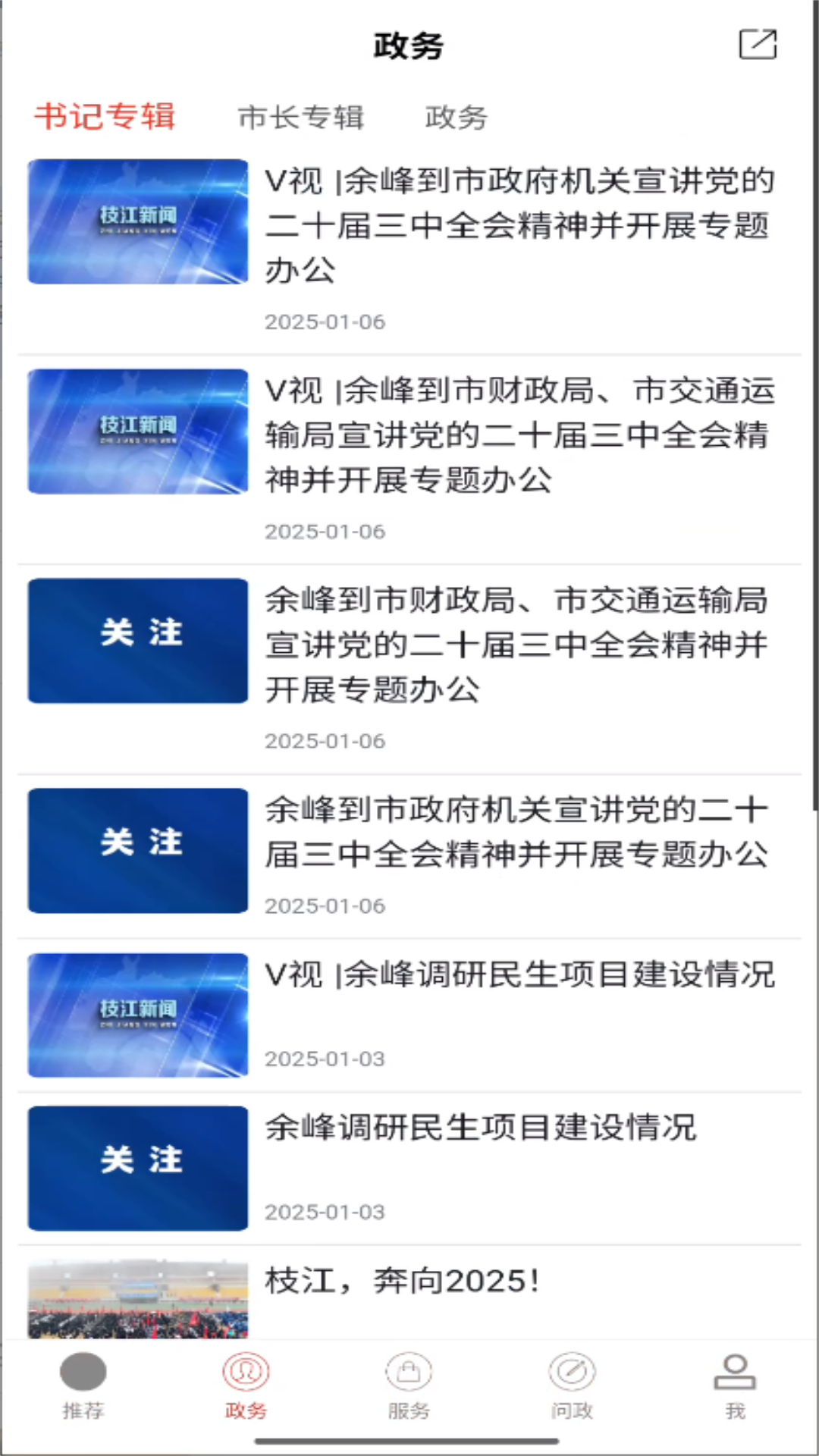Tap the first 枝江新闻 video thumbnail
The image size is (819, 1456).
[x=137, y=221]
